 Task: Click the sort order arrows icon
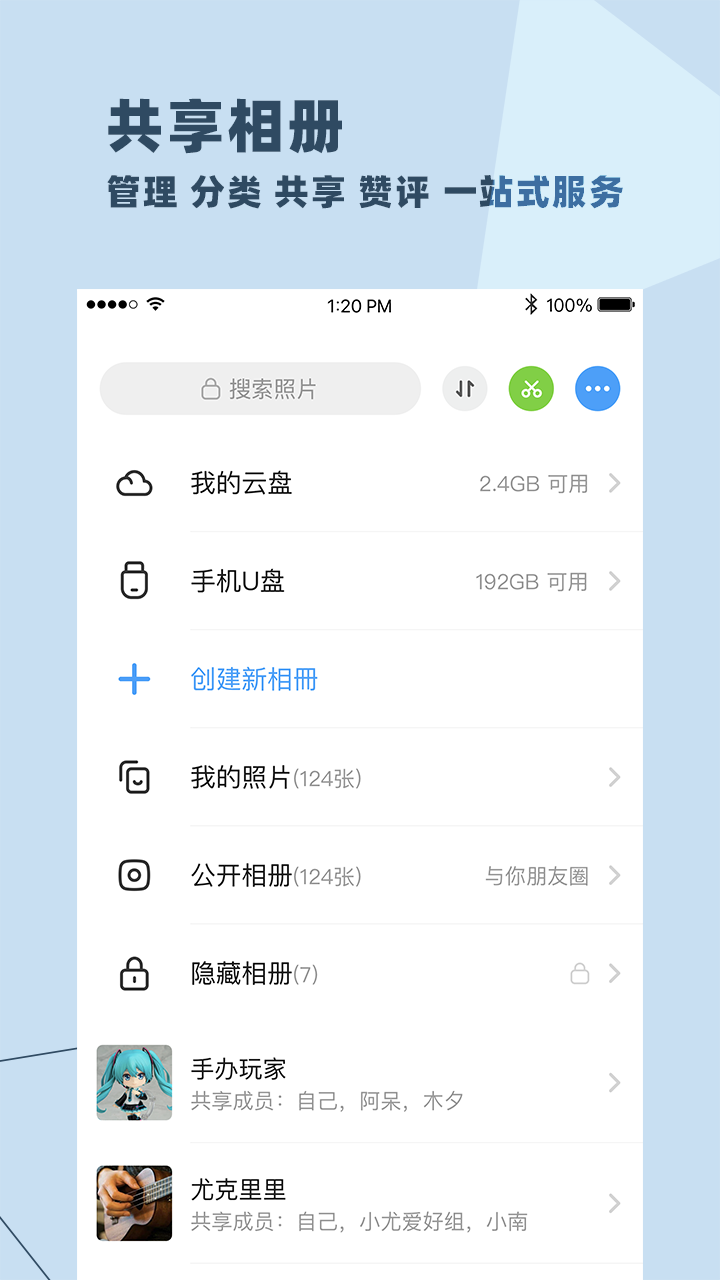click(464, 389)
